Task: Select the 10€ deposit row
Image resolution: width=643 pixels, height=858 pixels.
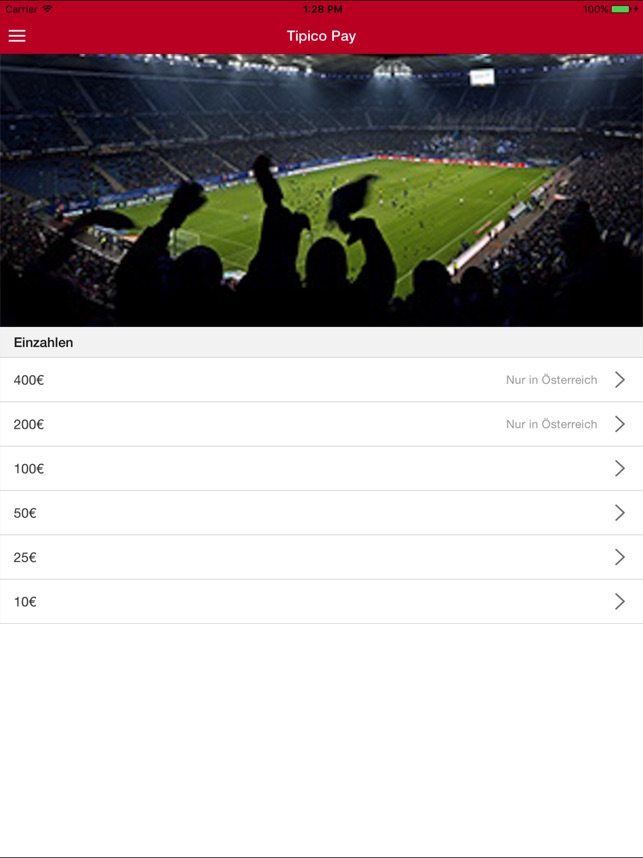Action: [x=320, y=601]
